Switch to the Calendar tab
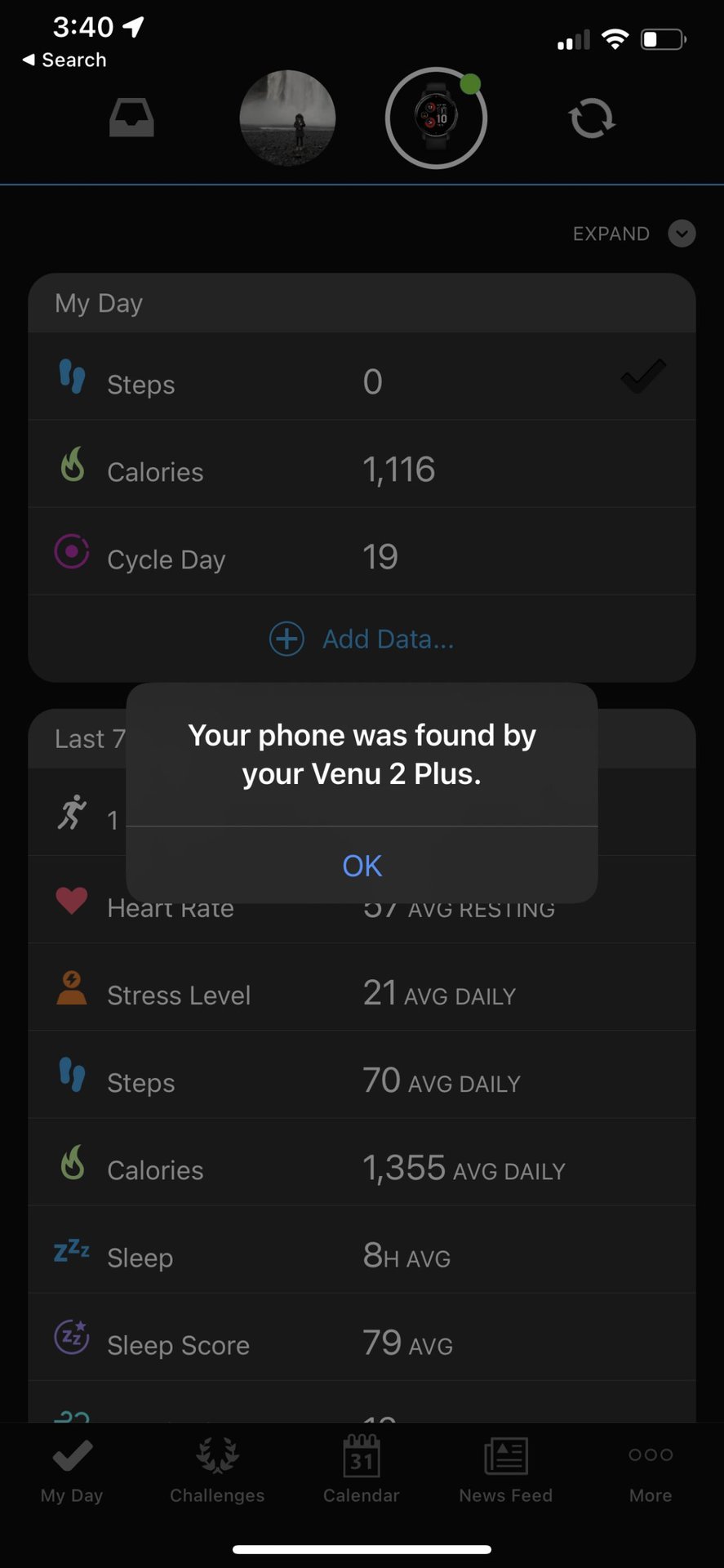The width and height of the screenshot is (724, 1568). coord(362,1471)
